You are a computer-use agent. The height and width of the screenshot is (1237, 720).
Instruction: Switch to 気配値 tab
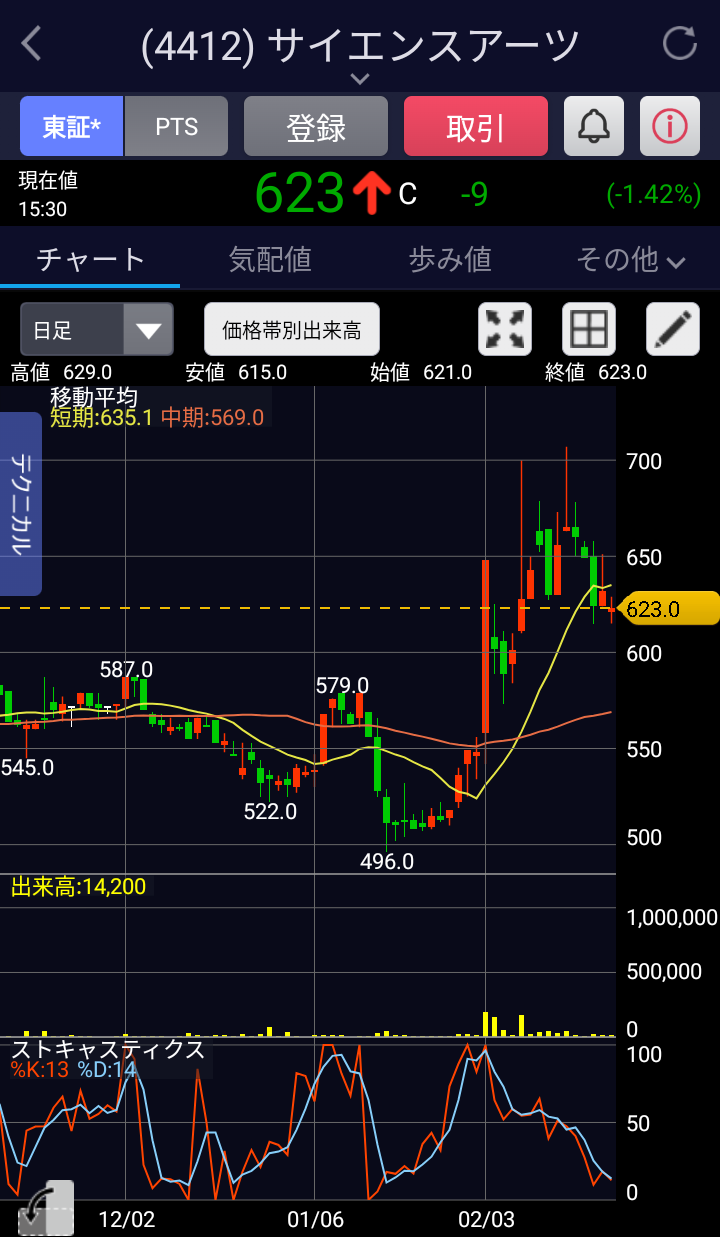pyautogui.click(x=270, y=260)
